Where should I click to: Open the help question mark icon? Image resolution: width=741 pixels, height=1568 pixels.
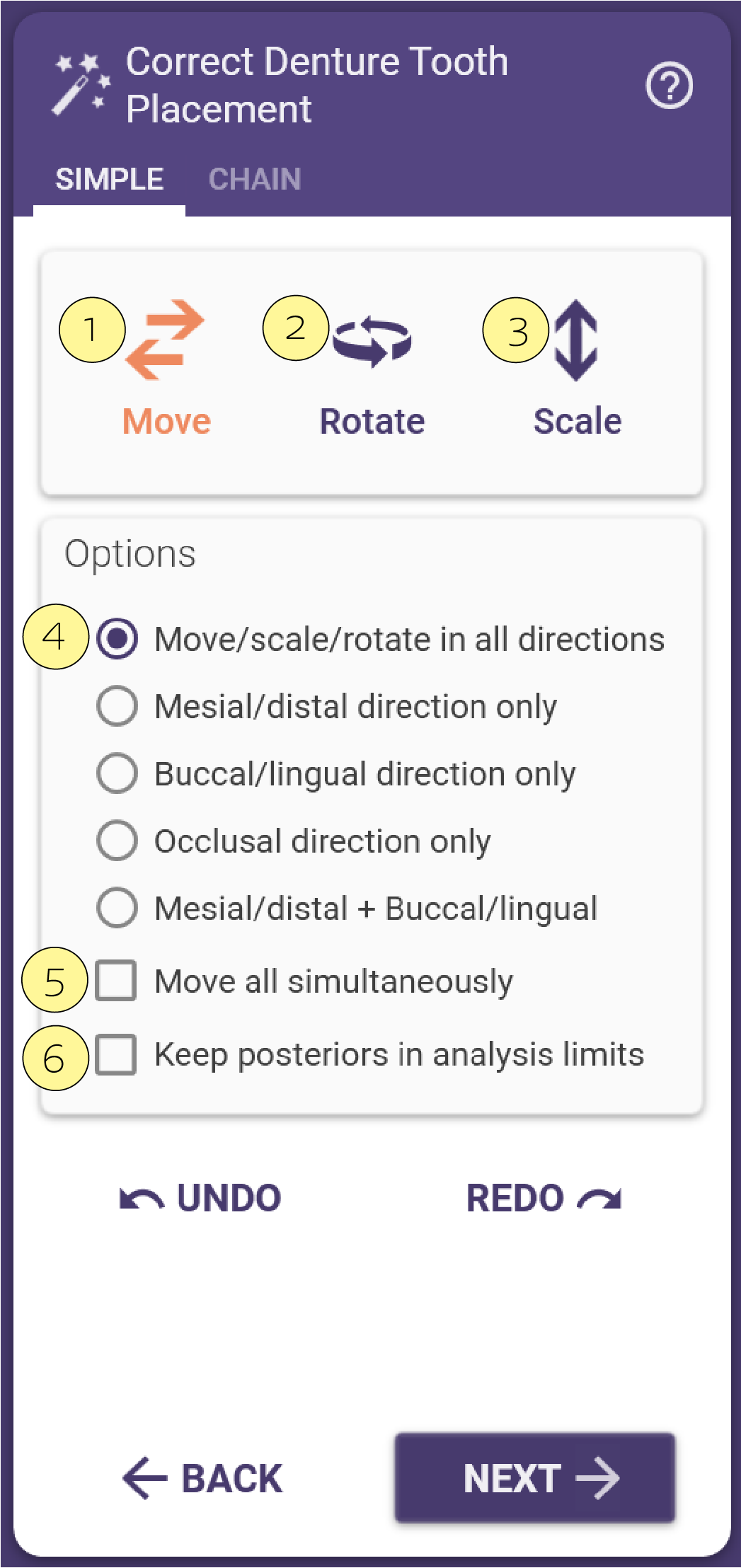pos(669,86)
